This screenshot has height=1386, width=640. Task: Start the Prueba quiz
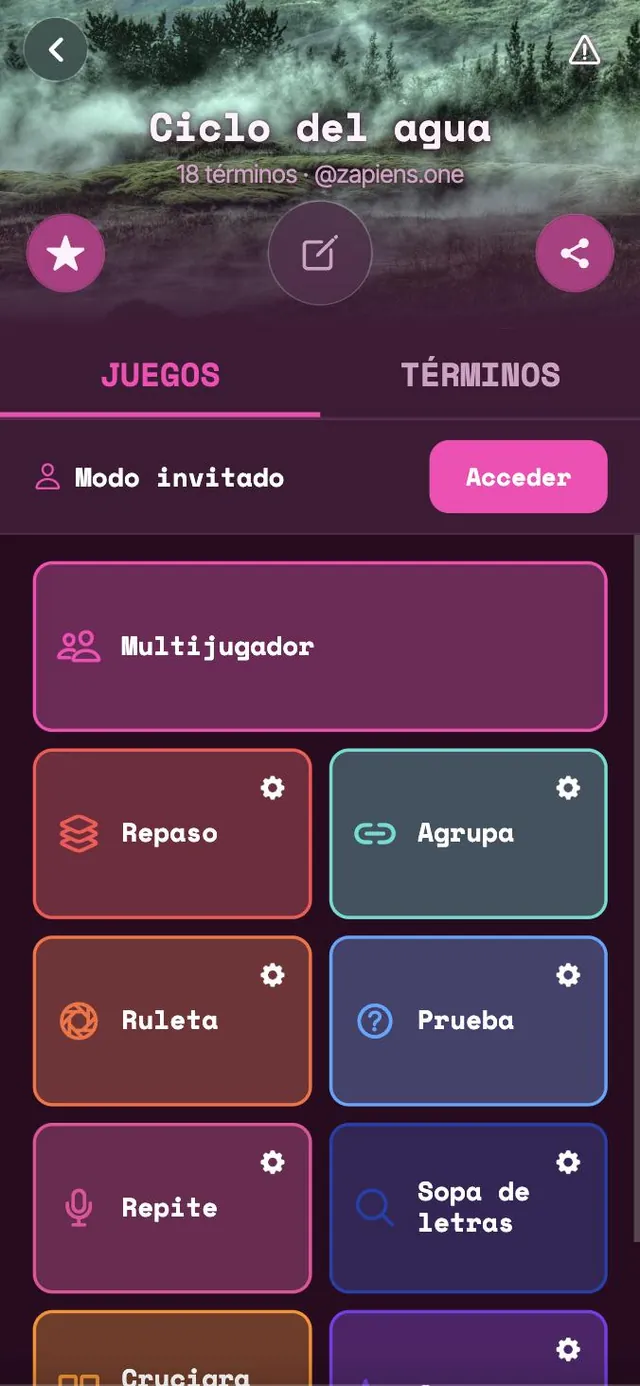click(x=468, y=1020)
